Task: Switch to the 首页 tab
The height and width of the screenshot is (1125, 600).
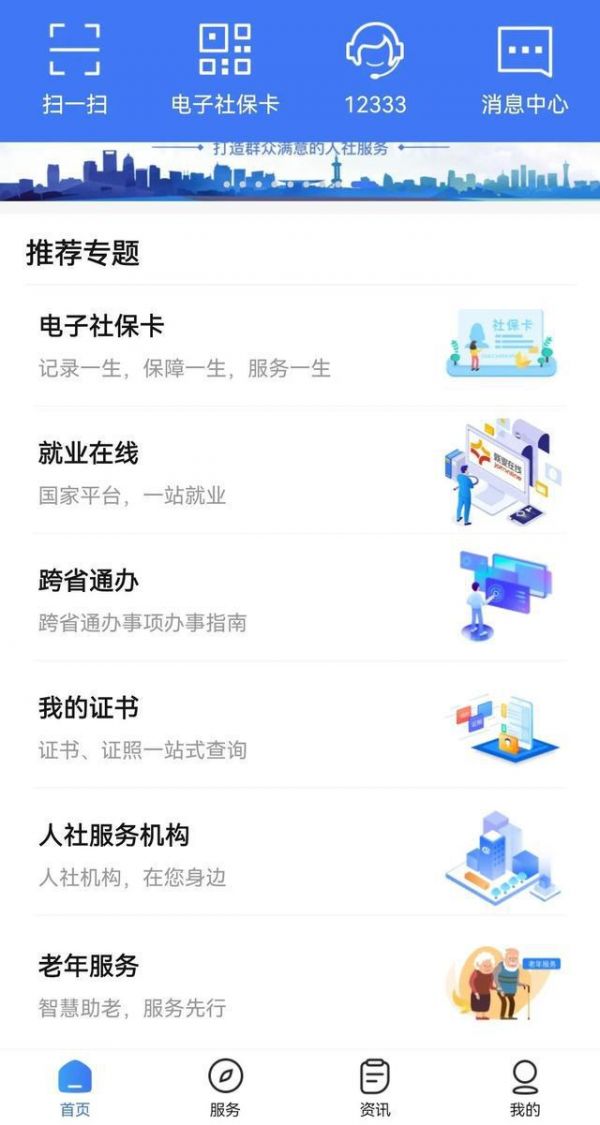Action: 75,1088
